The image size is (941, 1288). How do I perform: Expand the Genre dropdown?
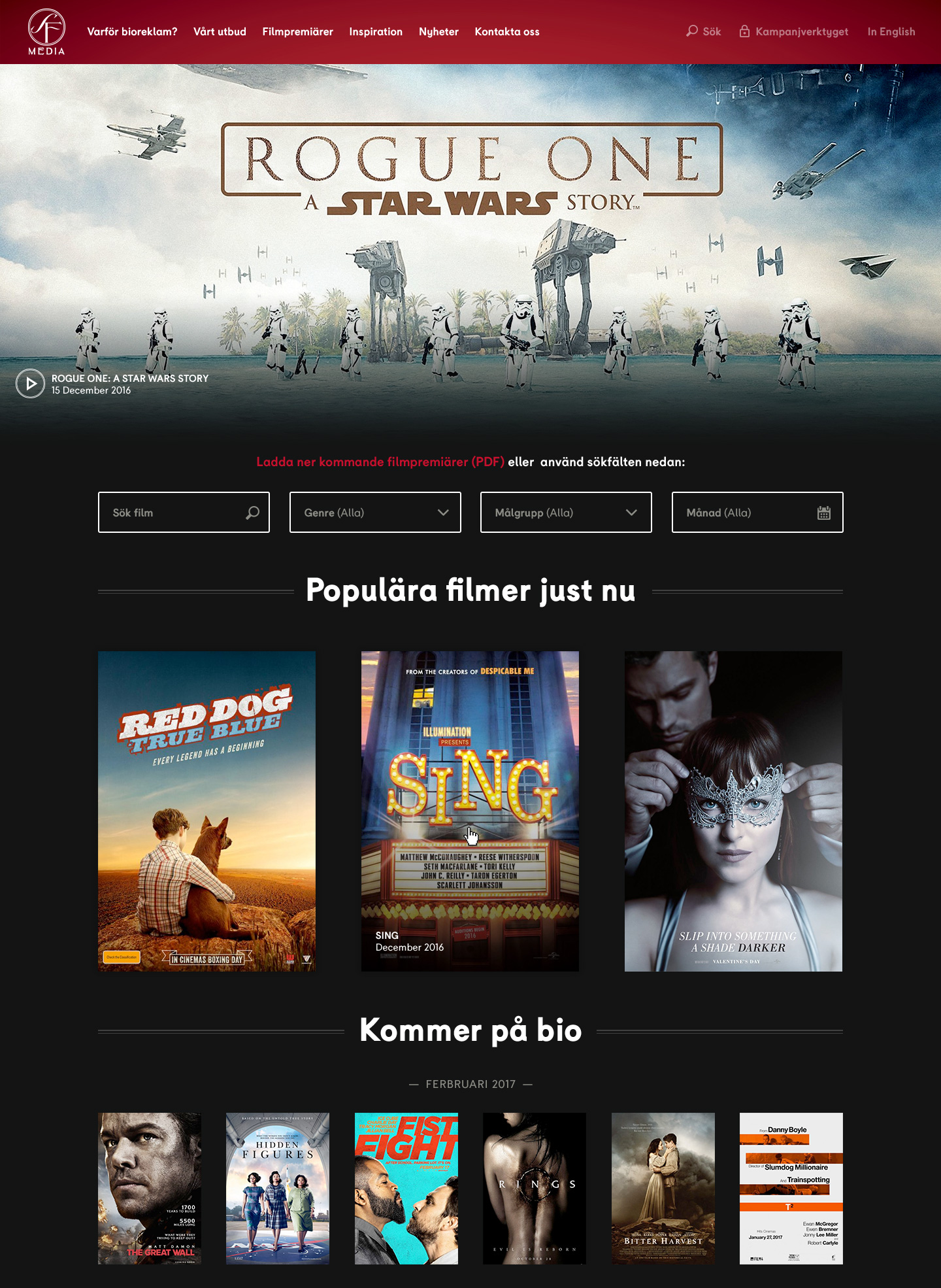[x=375, y=513]
